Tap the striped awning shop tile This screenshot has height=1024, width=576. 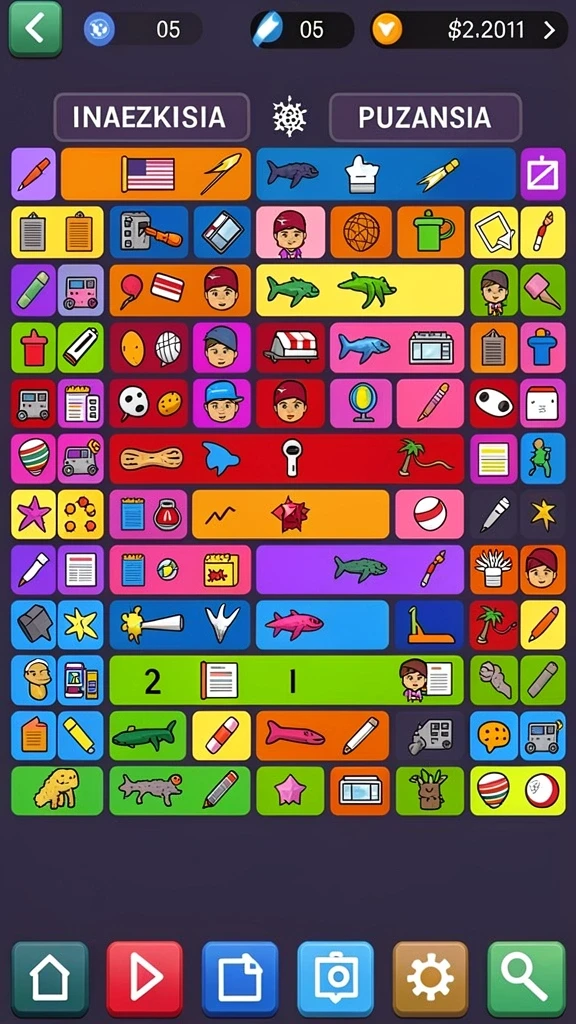click(290, 347)
